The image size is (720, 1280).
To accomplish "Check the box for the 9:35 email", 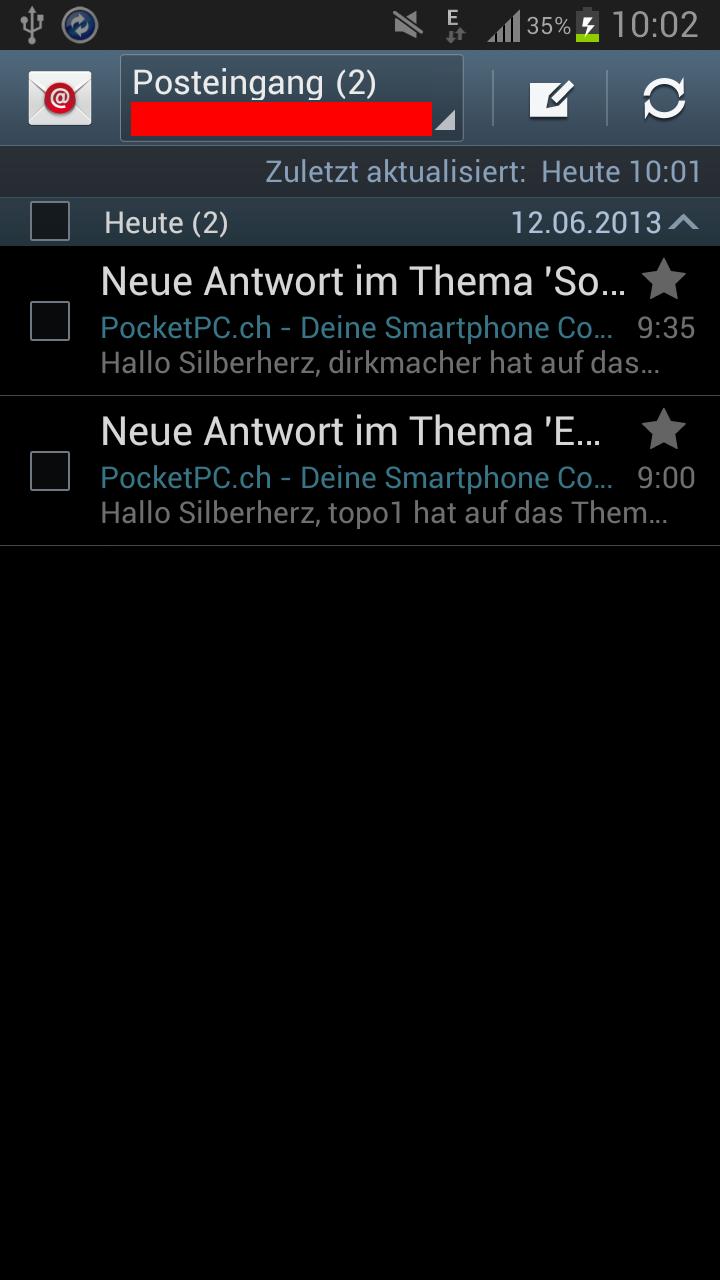I will (50, 321).
